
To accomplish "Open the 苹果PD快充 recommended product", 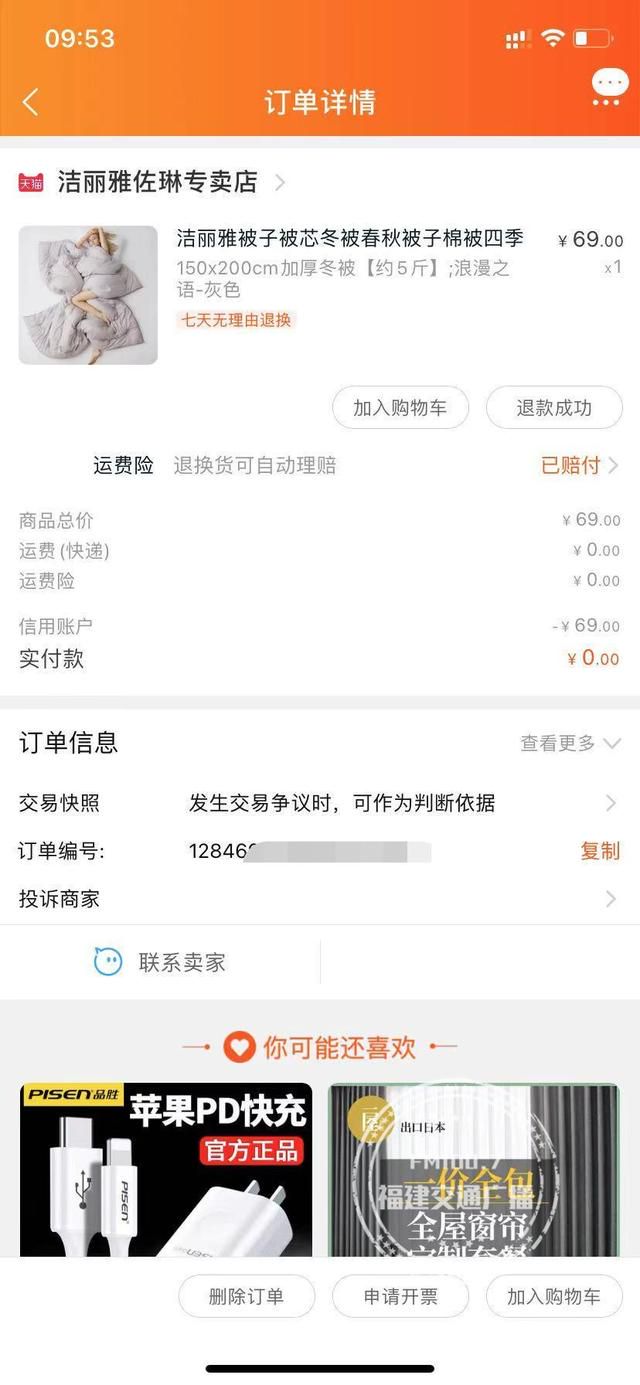I will coord(166,1170).
